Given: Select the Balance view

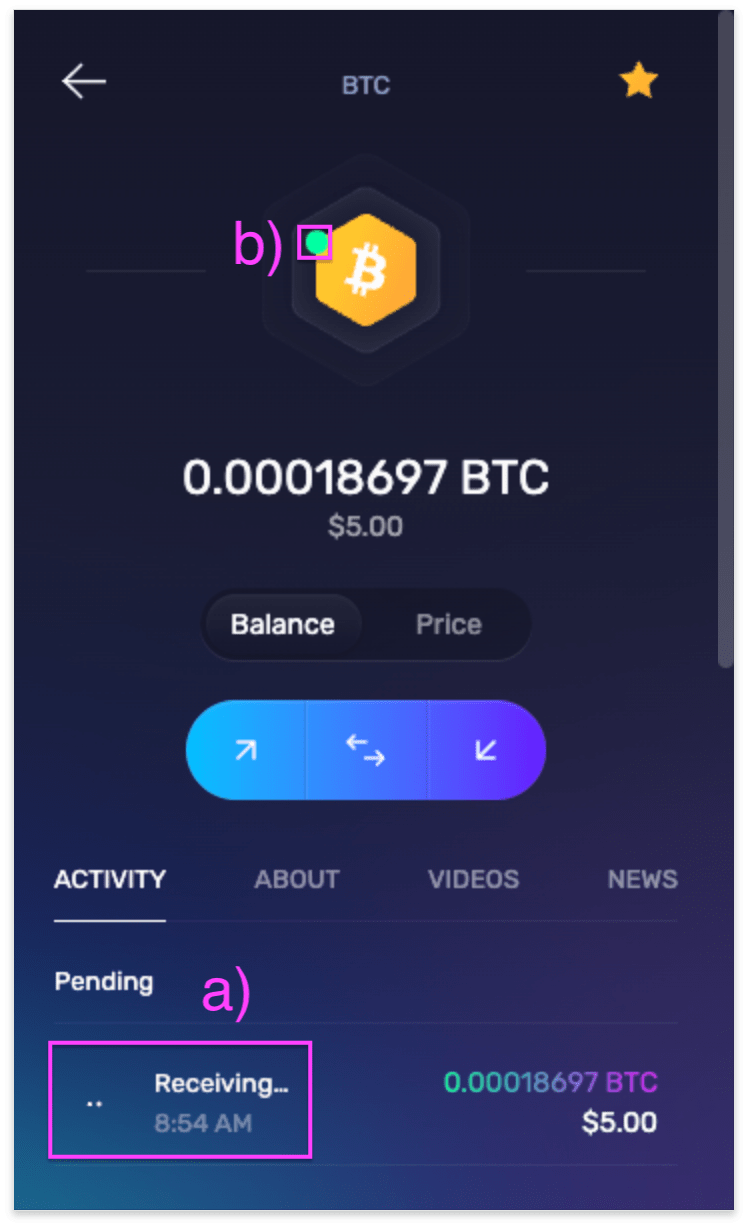Looking at the screenshot, I should tap(283, 624).
